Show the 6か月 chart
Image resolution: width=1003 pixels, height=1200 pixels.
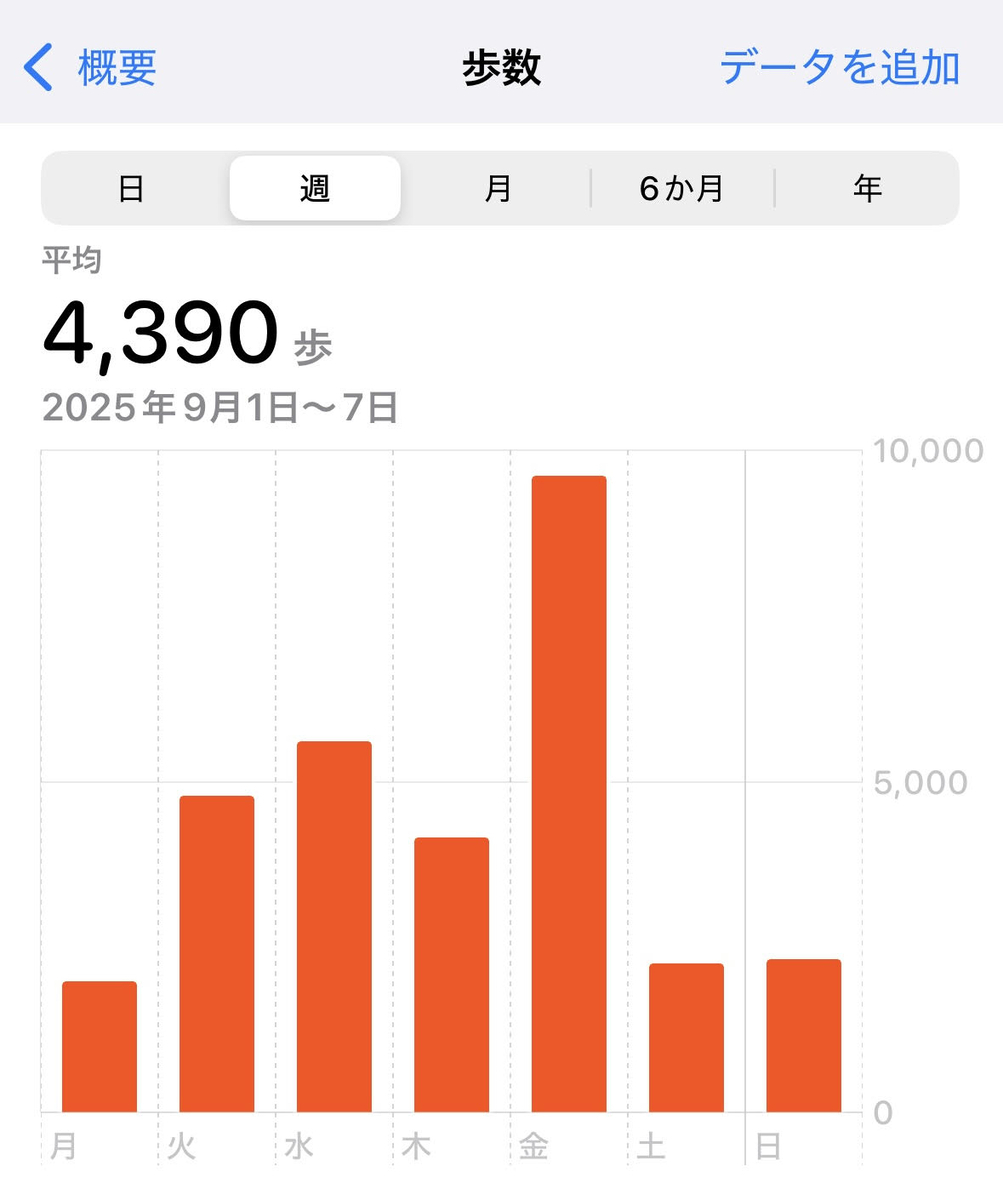click(682, 188)
